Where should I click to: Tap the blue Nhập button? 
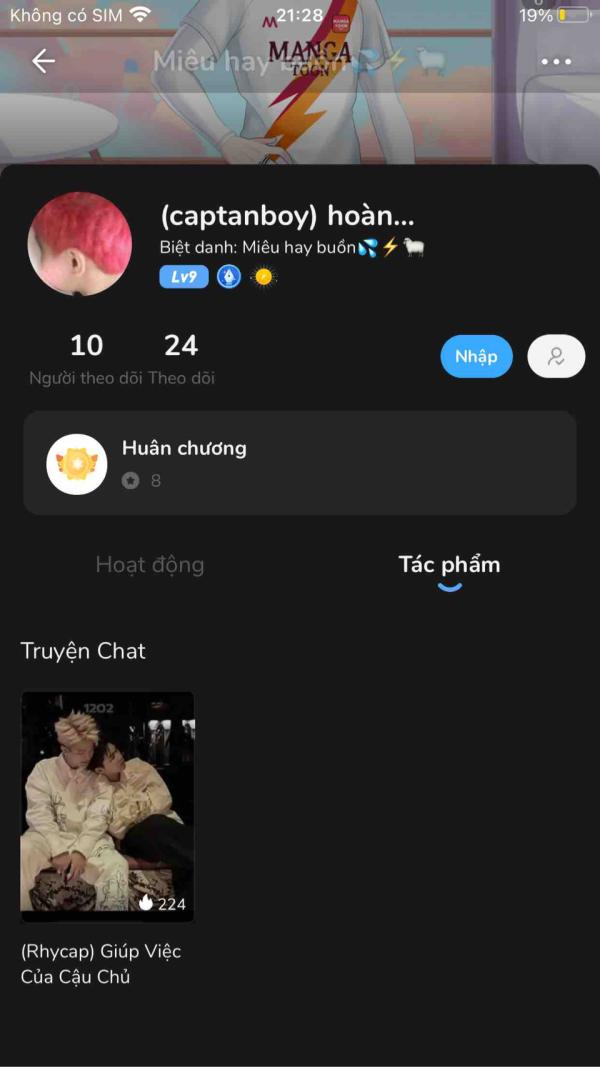[476, 357]
